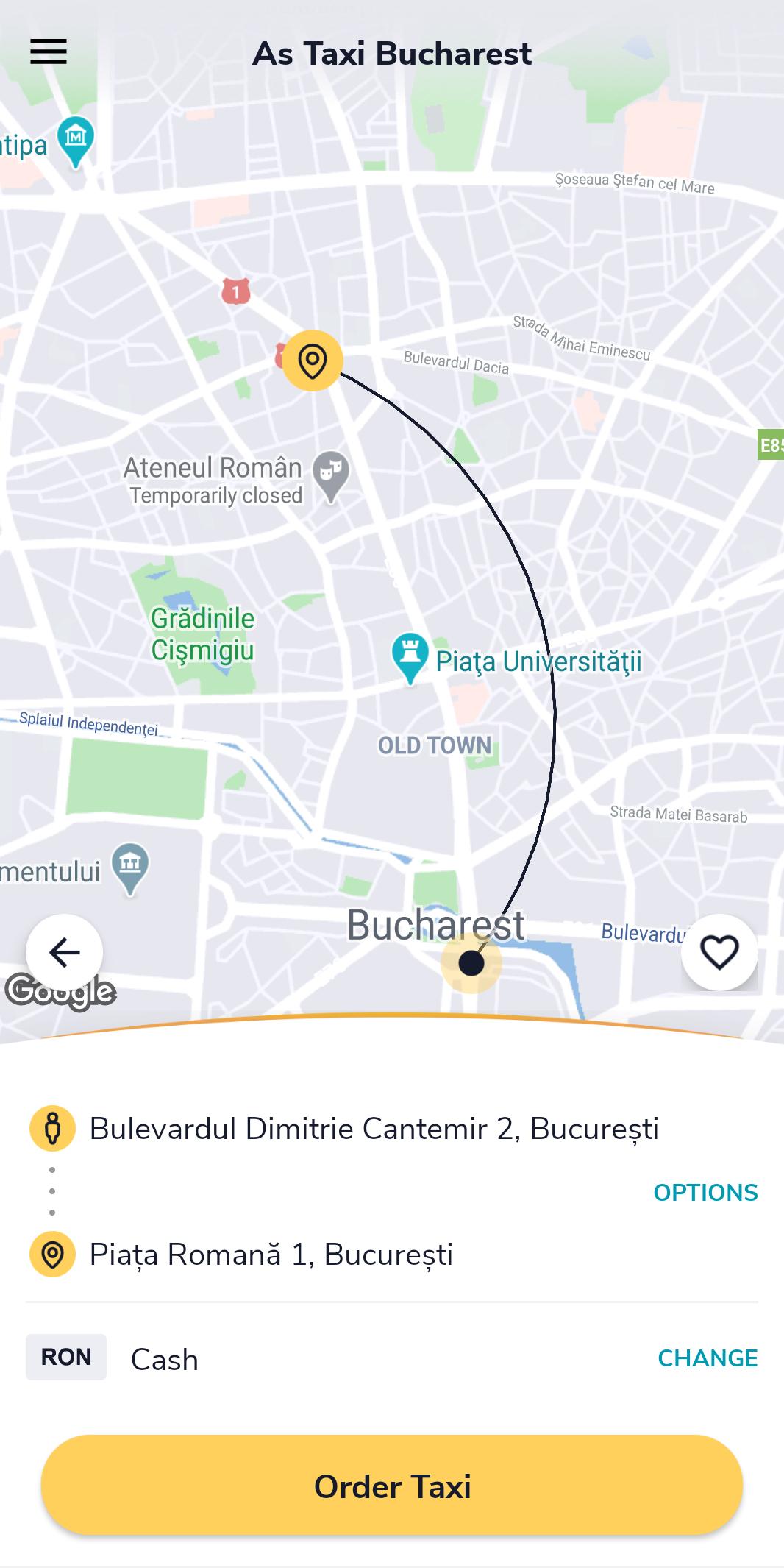Open OPTIONS for the ride
This screenshot has width=784, height=1568.
705,1191
